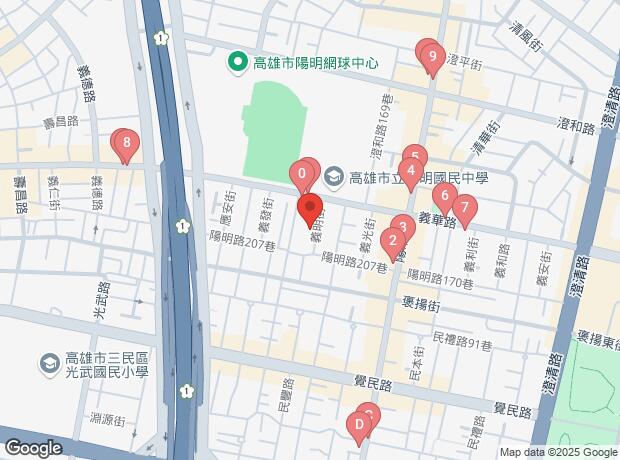The width and height of the screenshot is (620, 460).
Task: Open the map marker numbered 4
Action: (x=410, y=172)
